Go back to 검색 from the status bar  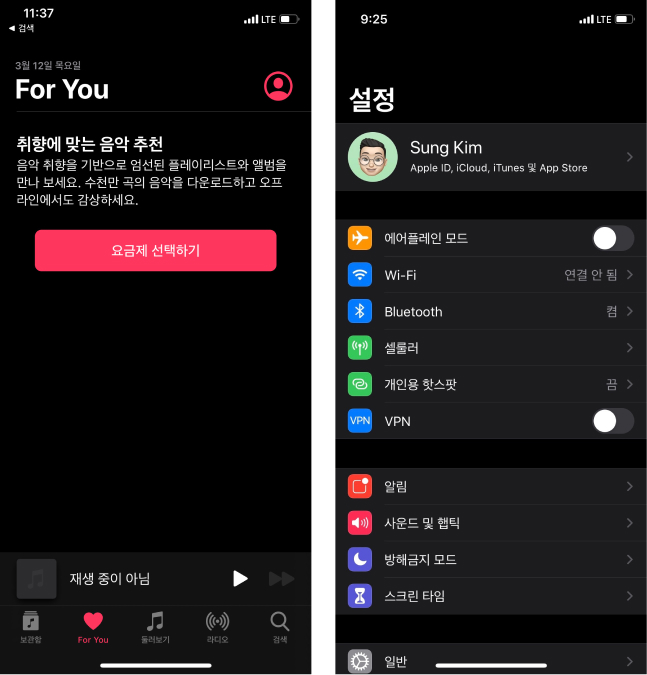[x=22, y=29]
